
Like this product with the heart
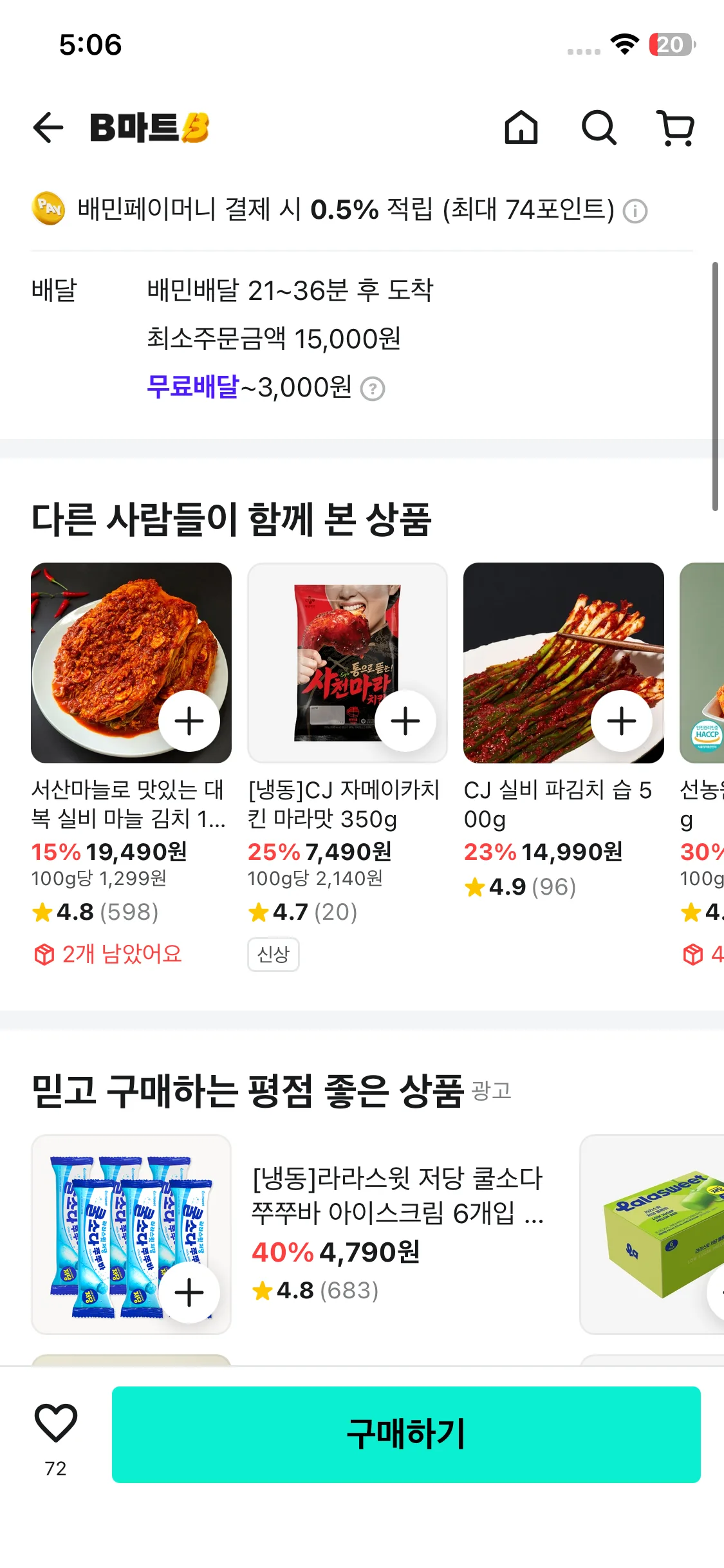tap(56, 1424)
